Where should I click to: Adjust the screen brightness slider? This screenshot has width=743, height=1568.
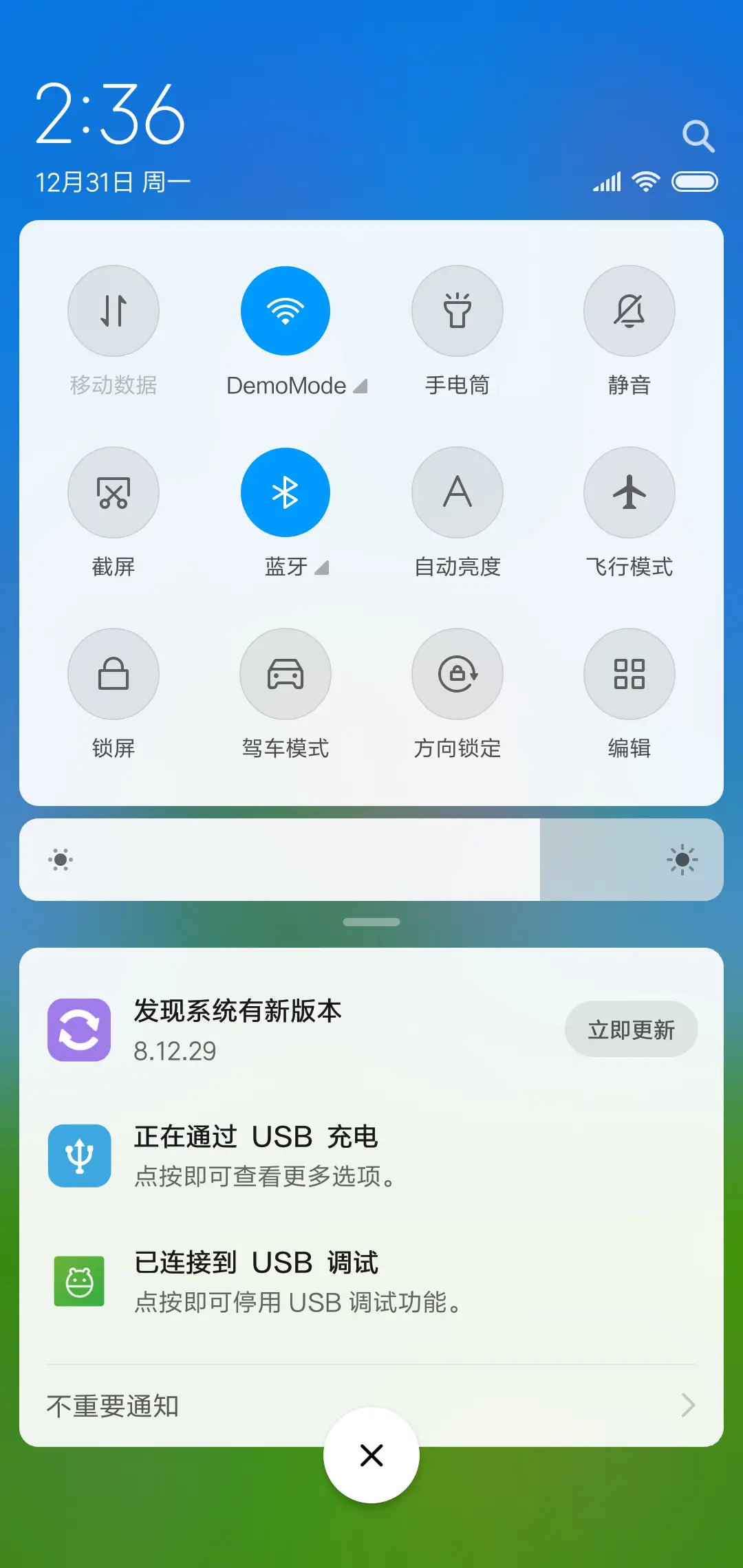click(x=371, y=860)
